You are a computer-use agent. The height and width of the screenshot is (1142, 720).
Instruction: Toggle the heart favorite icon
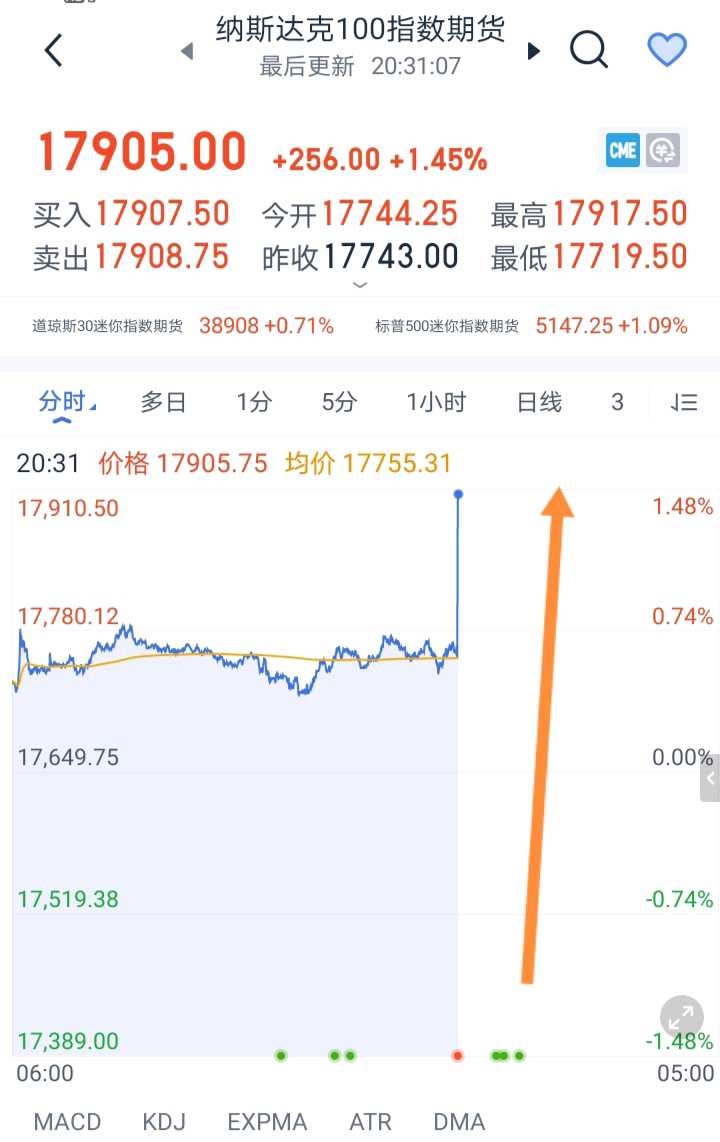click(x=666, y=50)
